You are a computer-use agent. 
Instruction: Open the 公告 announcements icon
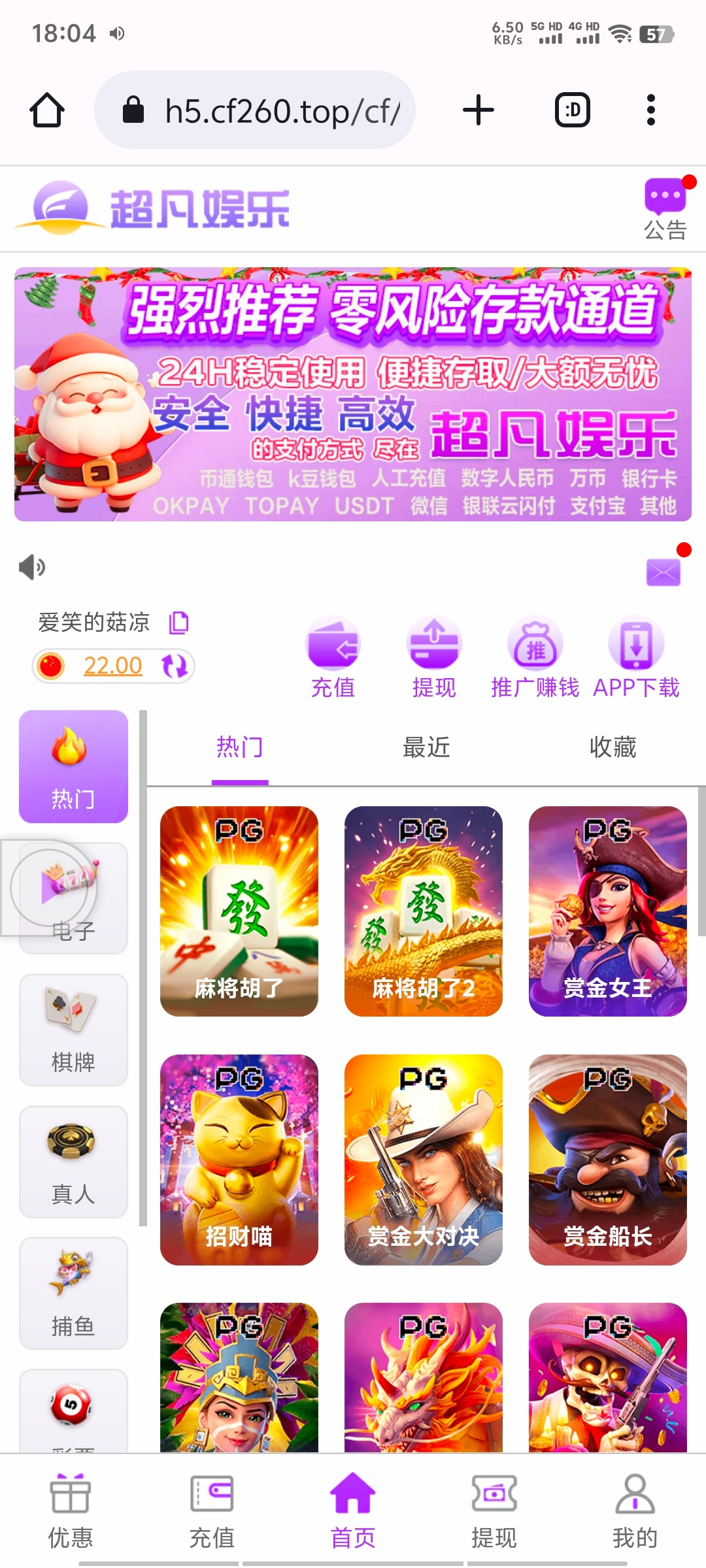665,209
